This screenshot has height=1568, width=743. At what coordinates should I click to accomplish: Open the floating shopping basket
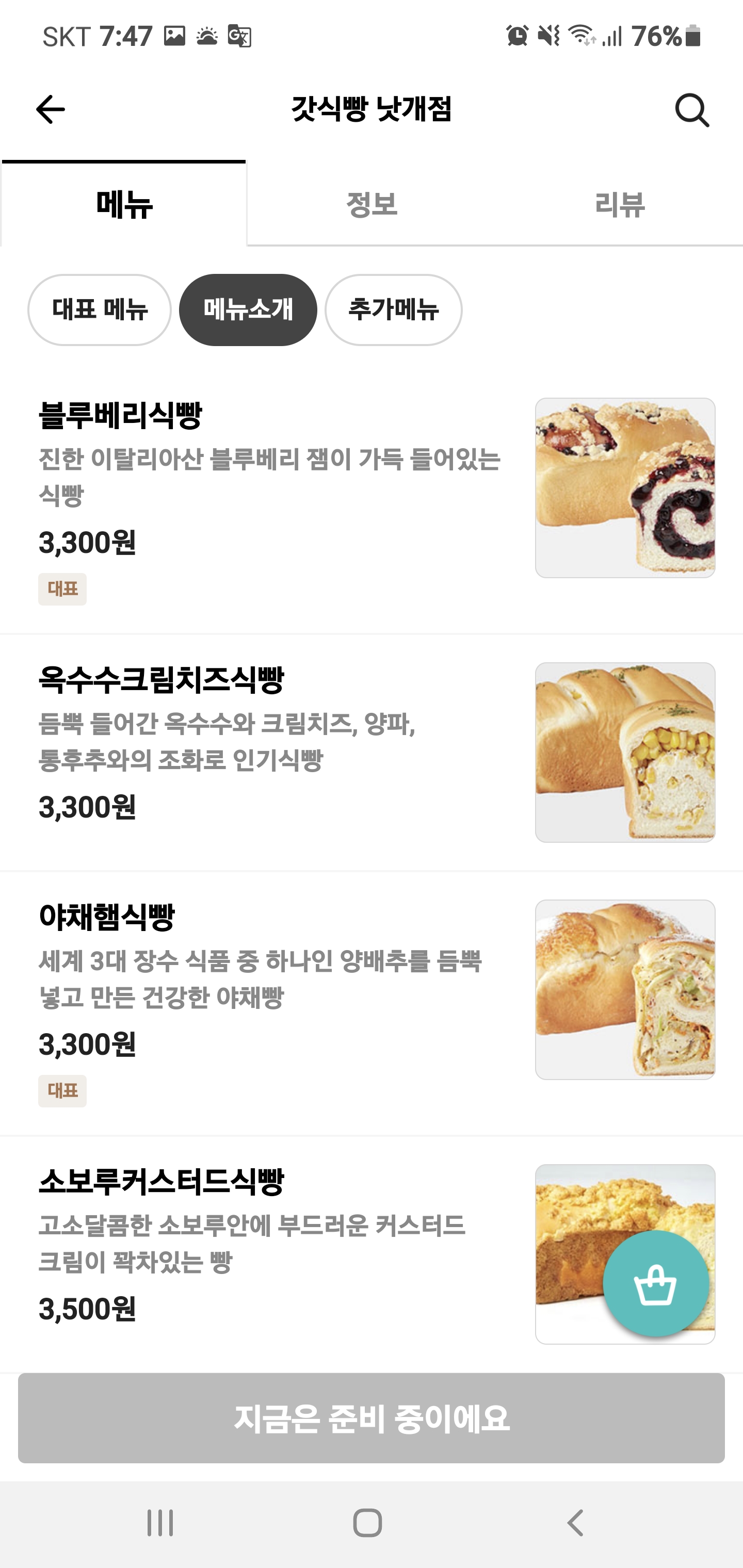tap(656, 1284)
